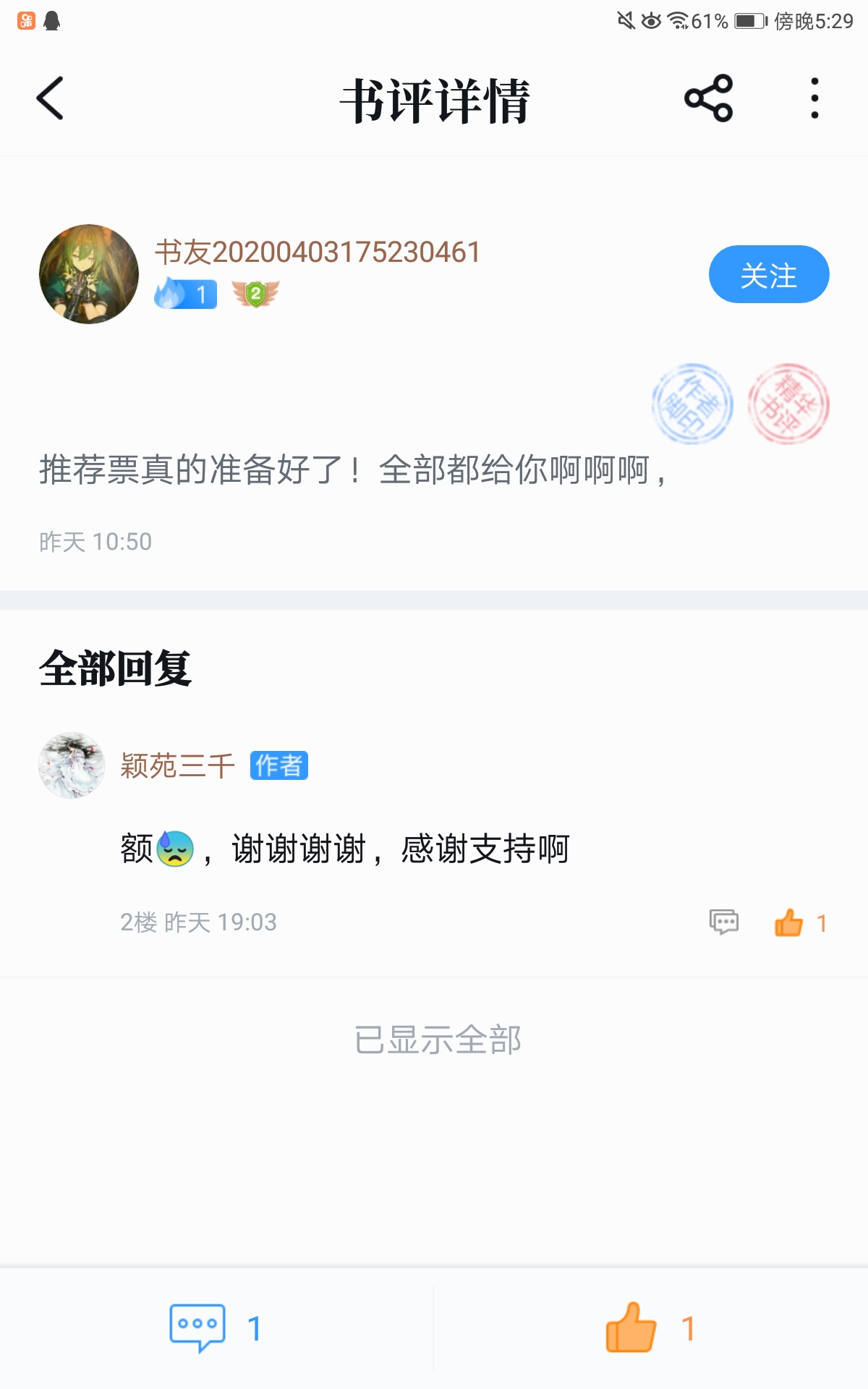This screenshot has height=1389, width=868.
Task: View author 颖苑三千's profile name
Action: [x=178, y=765]
